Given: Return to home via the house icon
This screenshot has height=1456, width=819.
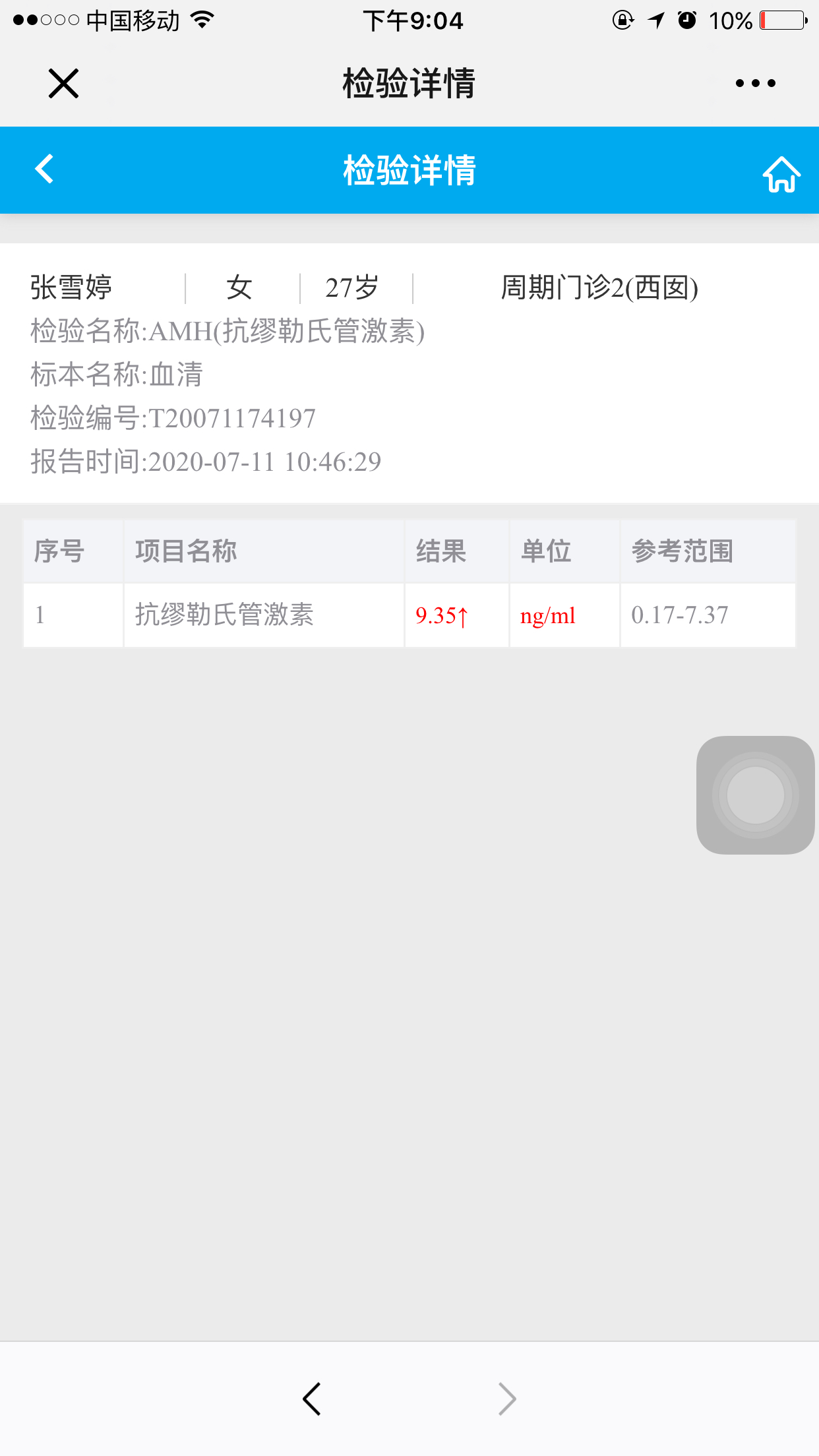Looking at the screenshot, I should click(x=781, y=174).
